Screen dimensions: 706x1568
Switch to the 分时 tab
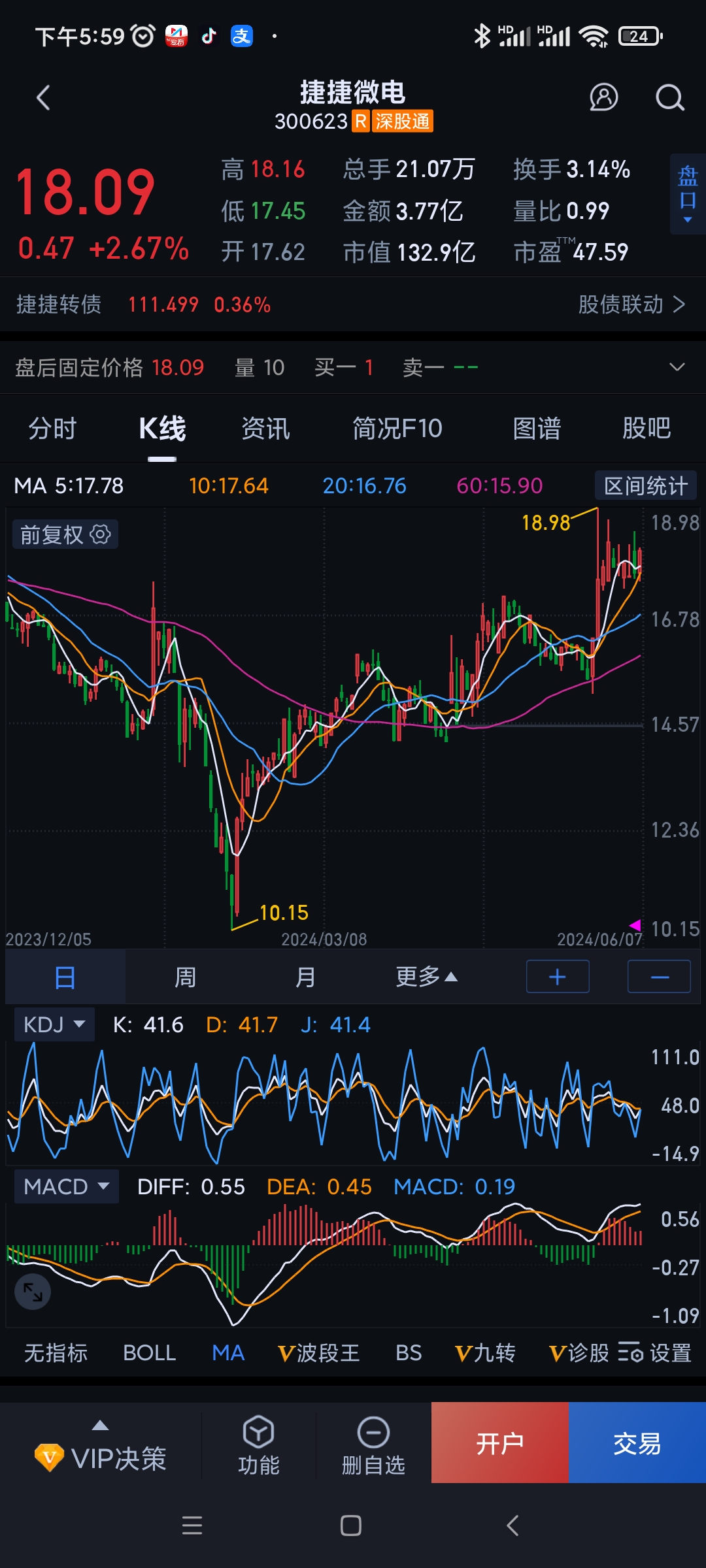pos(52,429)
